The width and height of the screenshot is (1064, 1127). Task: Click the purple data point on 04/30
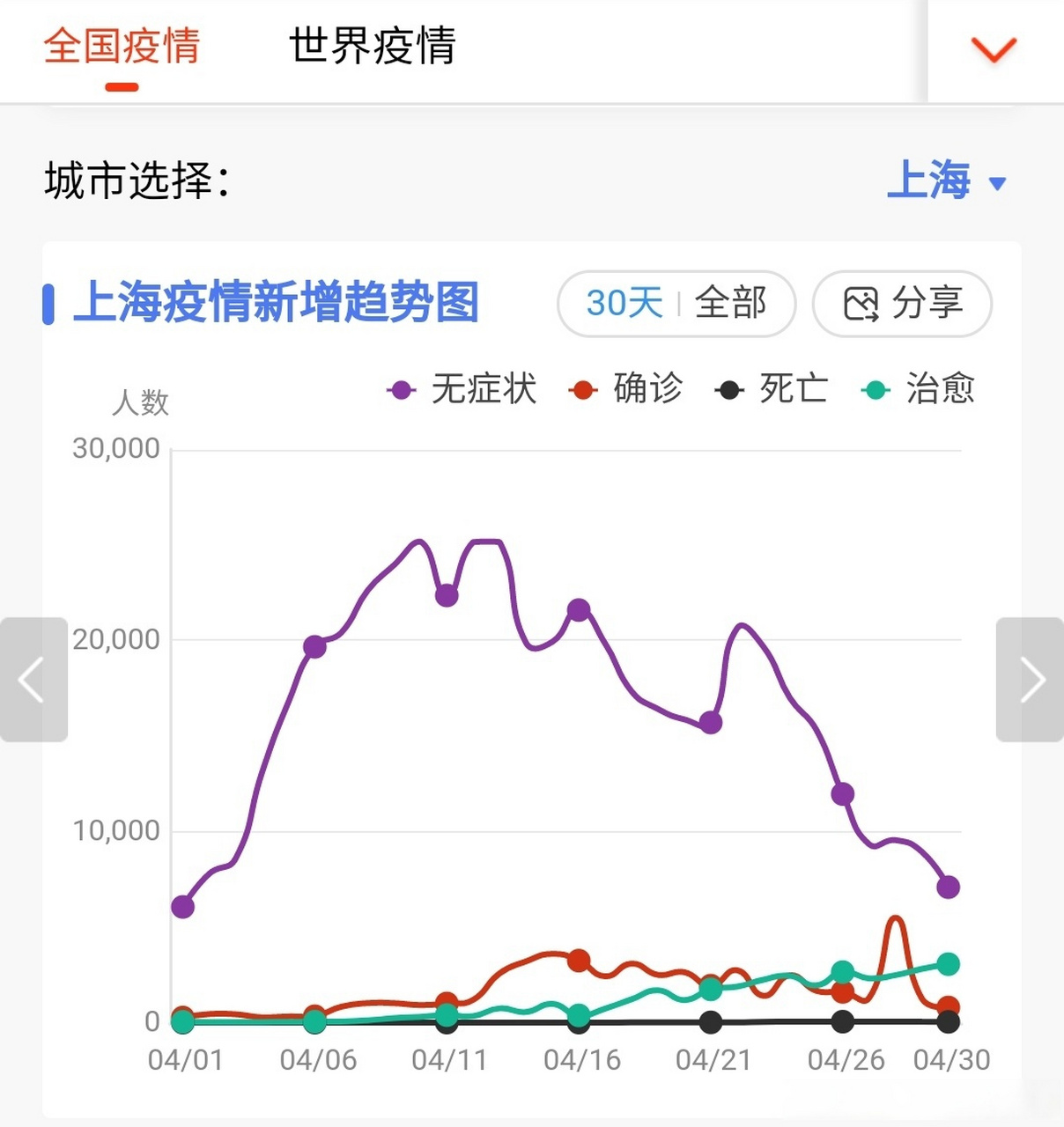949,888
